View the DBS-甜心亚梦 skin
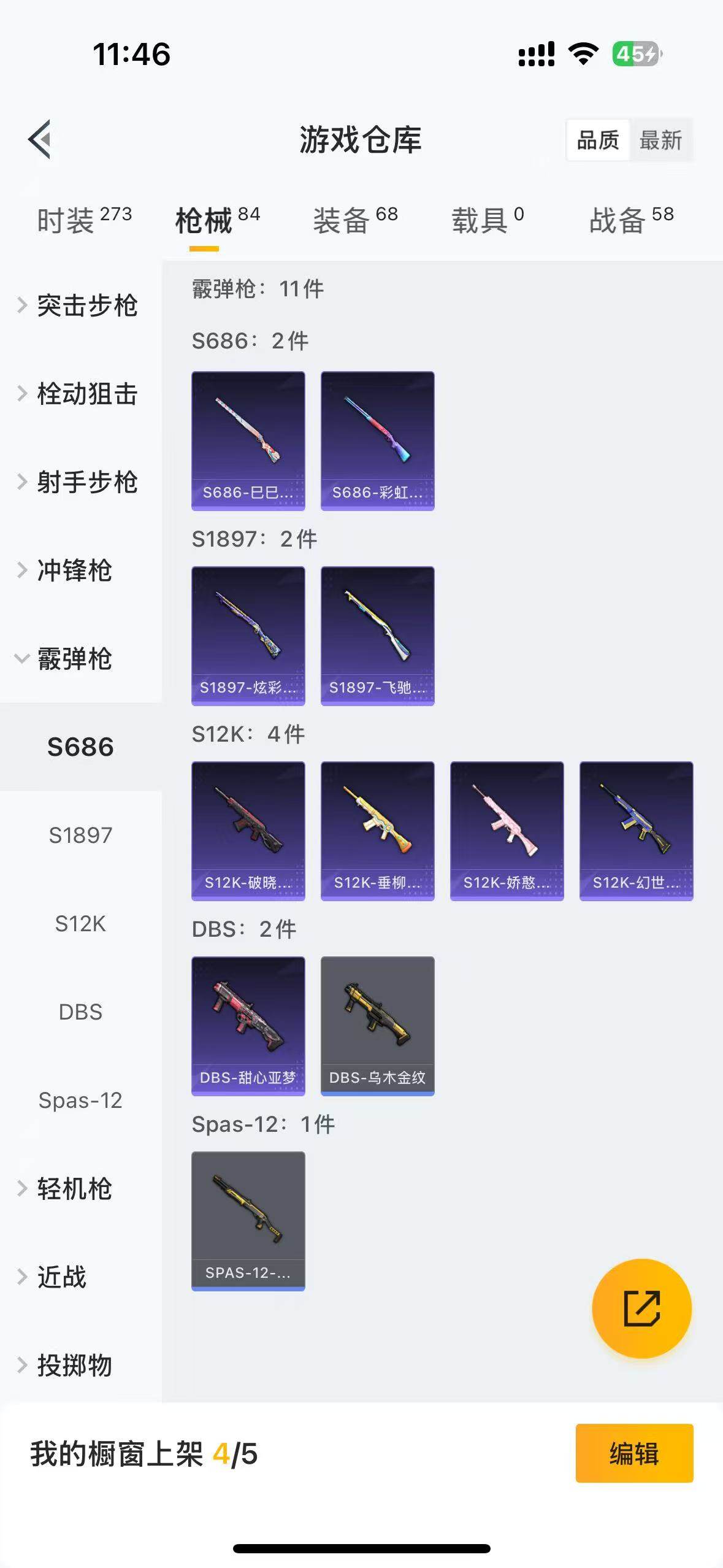The width and height of the screenshot is (723, 1568). point(248,1026)
